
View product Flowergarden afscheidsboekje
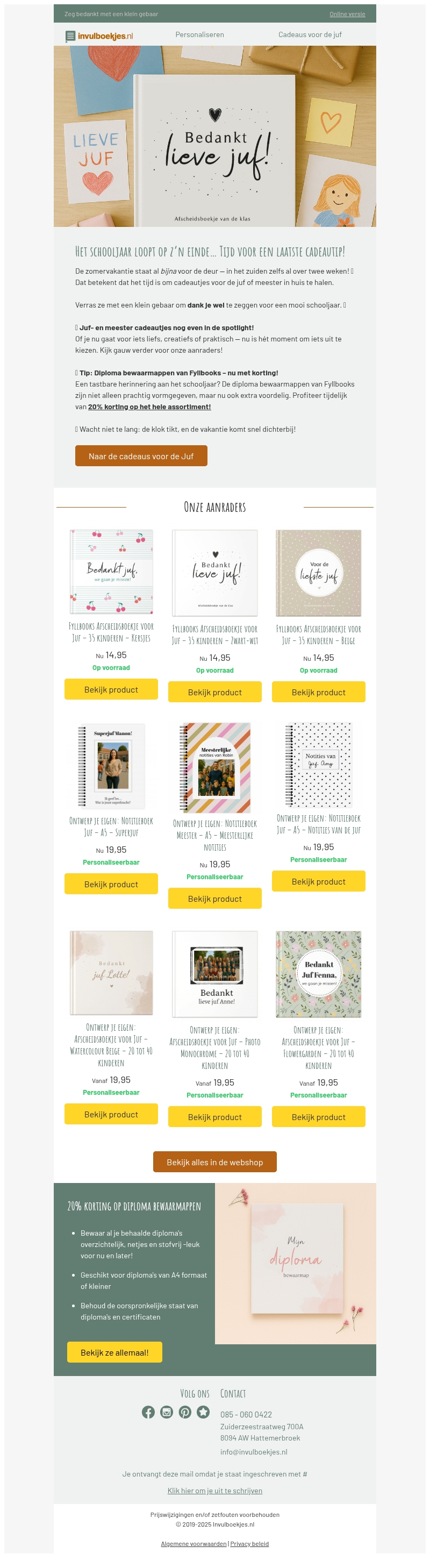(x=318, y=1117)
